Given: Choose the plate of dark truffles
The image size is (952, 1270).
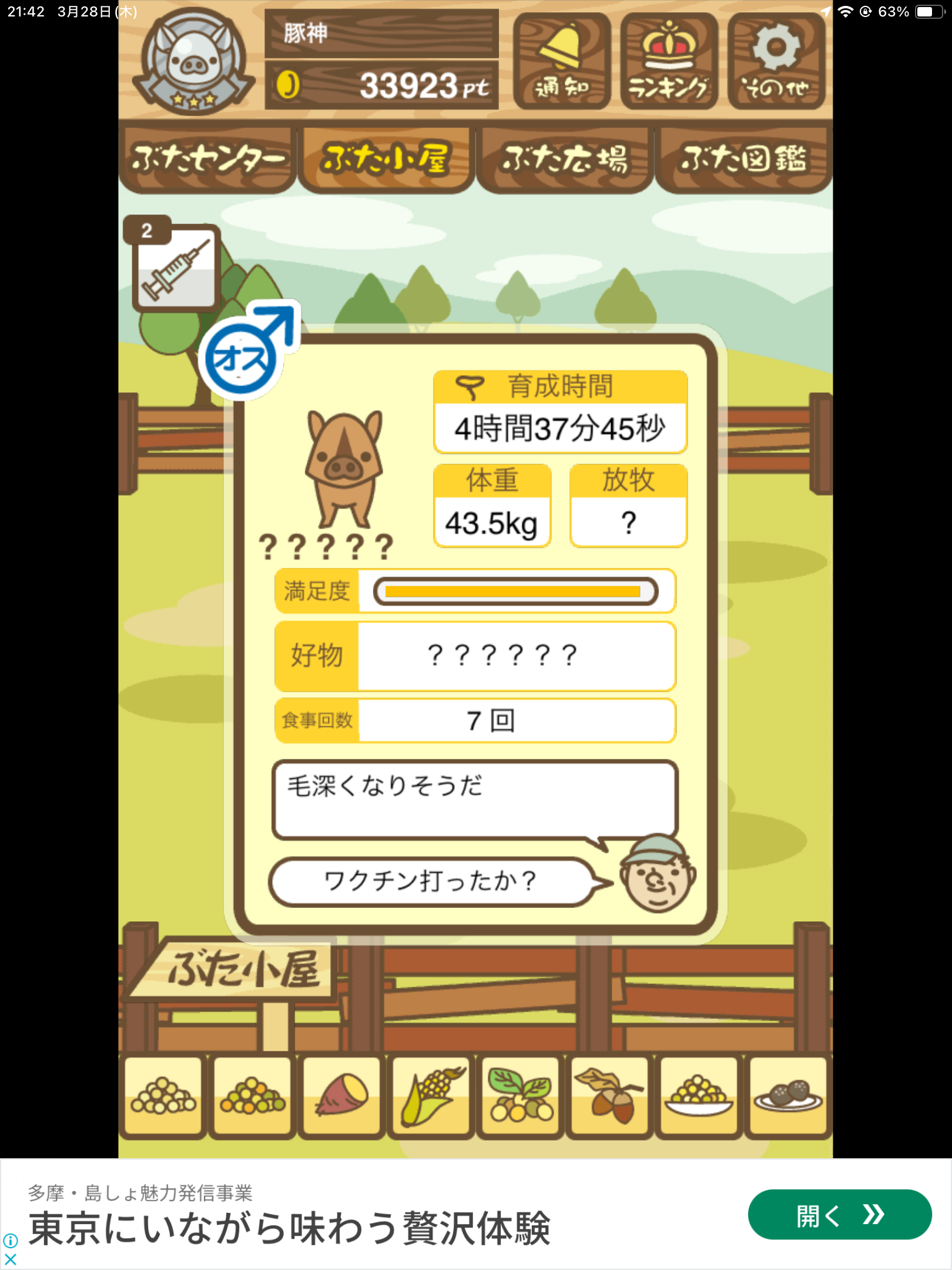Looking at the screenshot, I should point(788,1096).
